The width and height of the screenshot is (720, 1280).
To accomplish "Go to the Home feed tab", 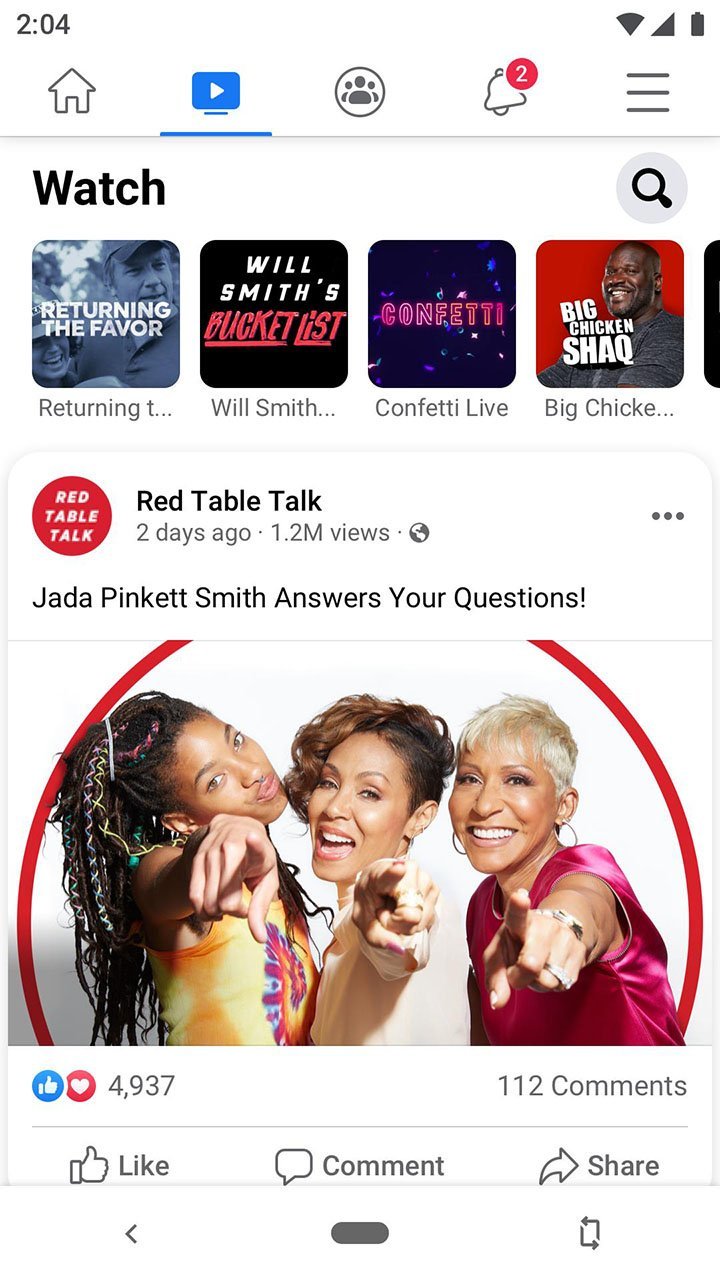I will (72, 93).
